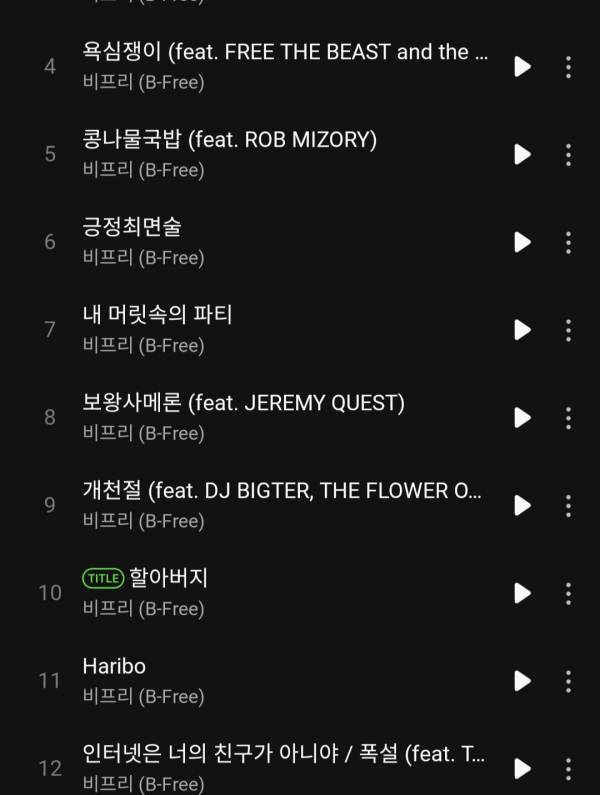Play the song Haribo
This screenshot has height=795, width=600.
[522, 681]
